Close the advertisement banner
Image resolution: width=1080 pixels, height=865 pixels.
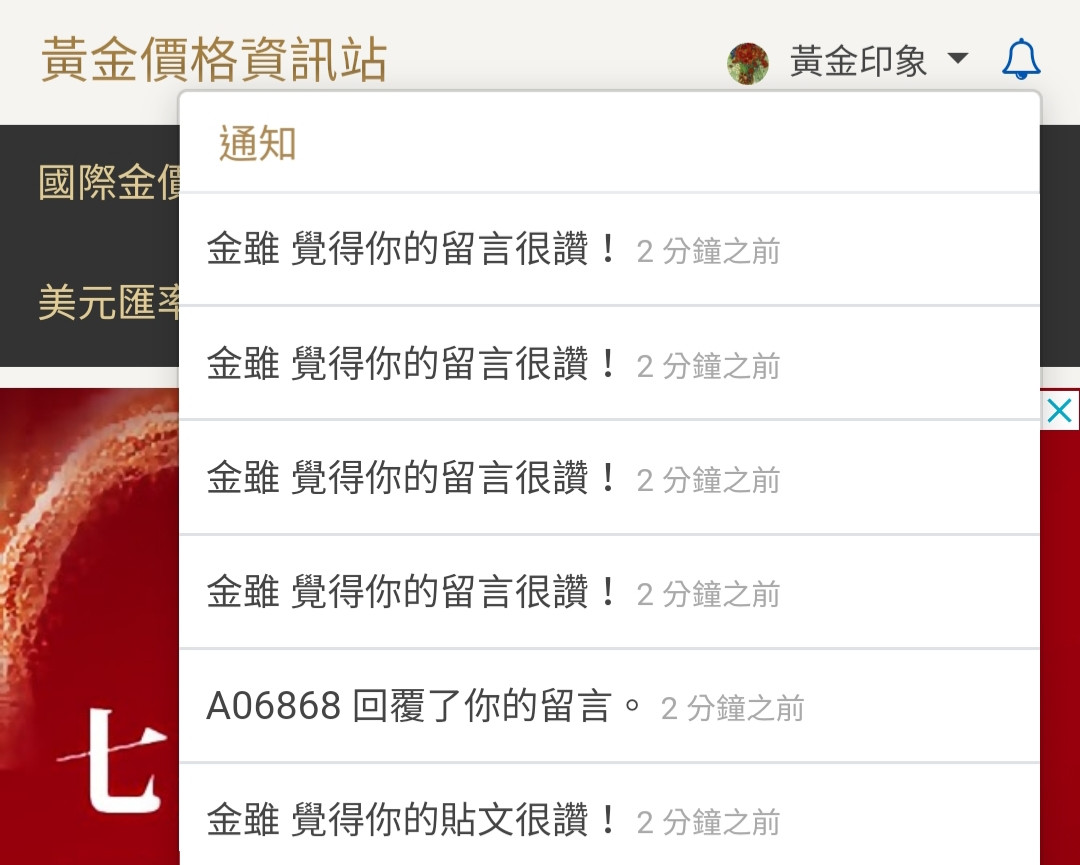point(1059,410)
